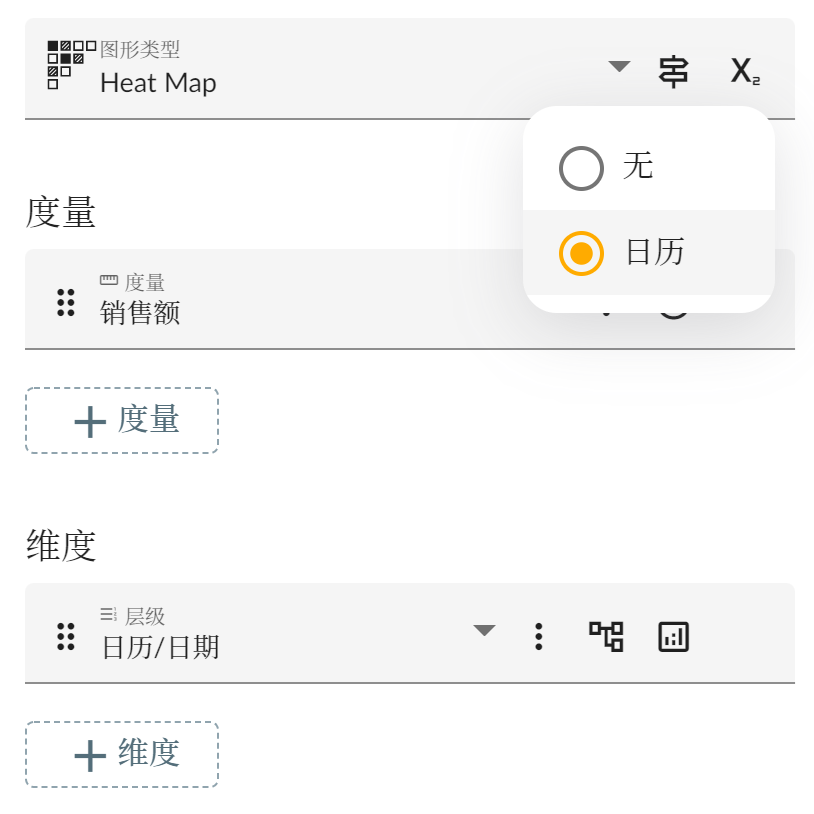Add a new 度量 measure
814x814 pixels.
pyautogui.click(x=122, y=420)
